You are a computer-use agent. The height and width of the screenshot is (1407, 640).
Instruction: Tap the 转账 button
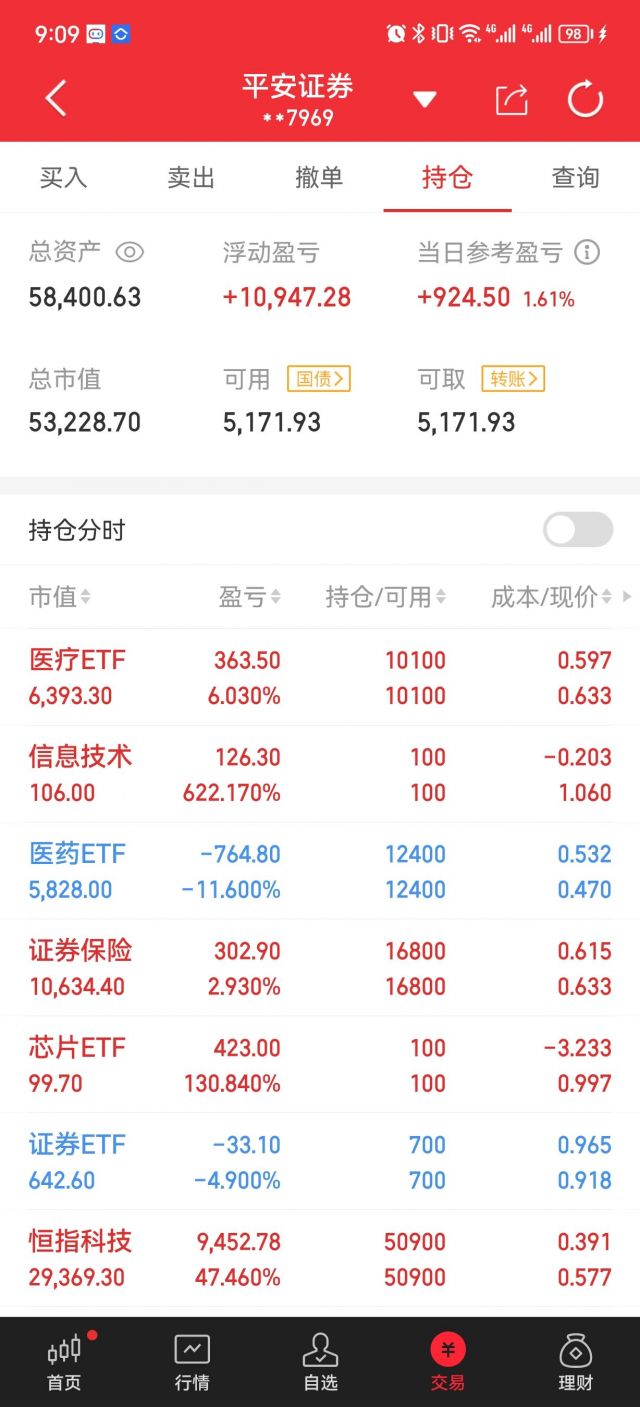click(513, 379)
